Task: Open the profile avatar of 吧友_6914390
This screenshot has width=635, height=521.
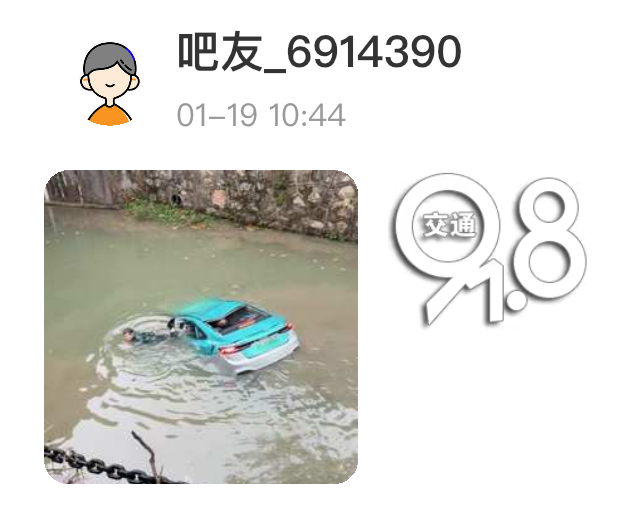Action: (109, 83)
